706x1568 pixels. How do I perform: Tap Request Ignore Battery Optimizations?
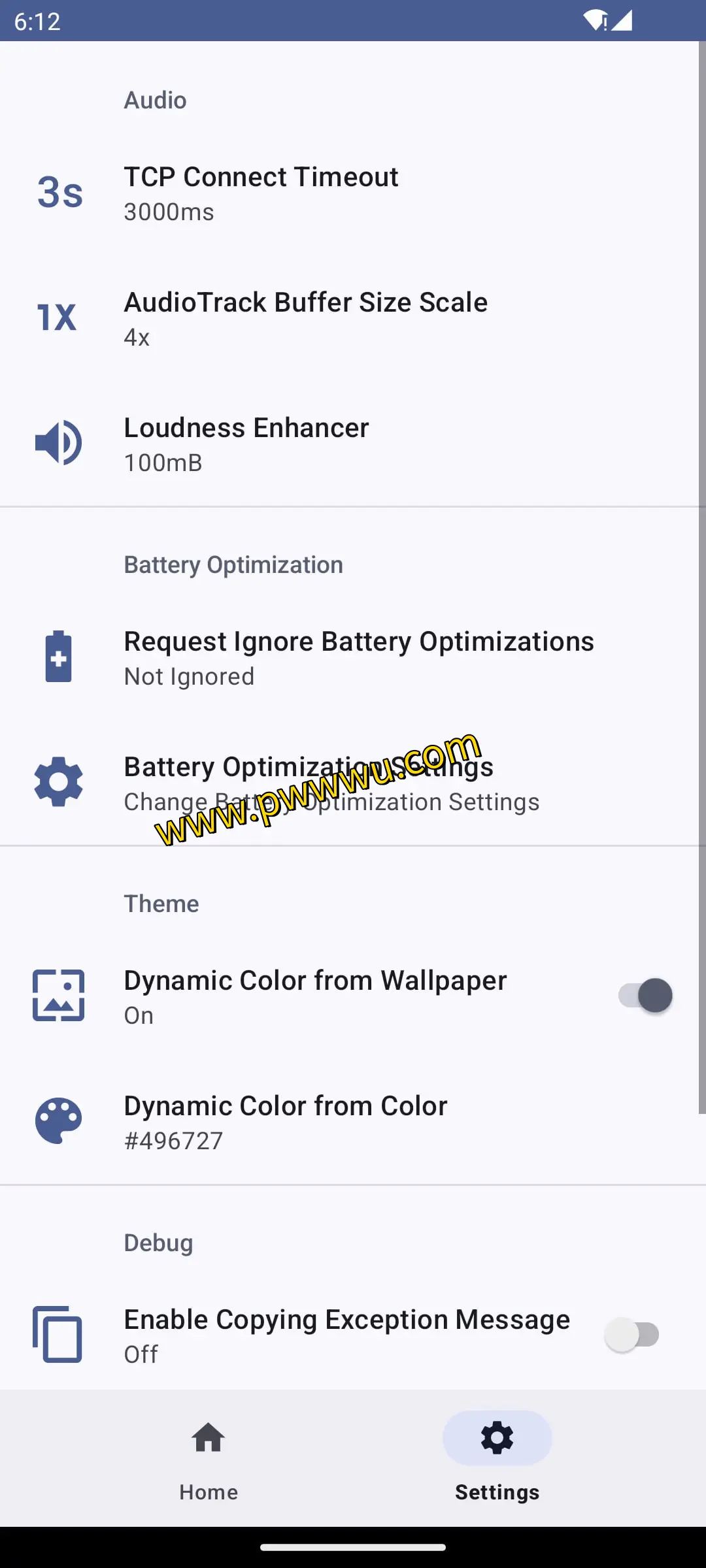click(353, 658)
